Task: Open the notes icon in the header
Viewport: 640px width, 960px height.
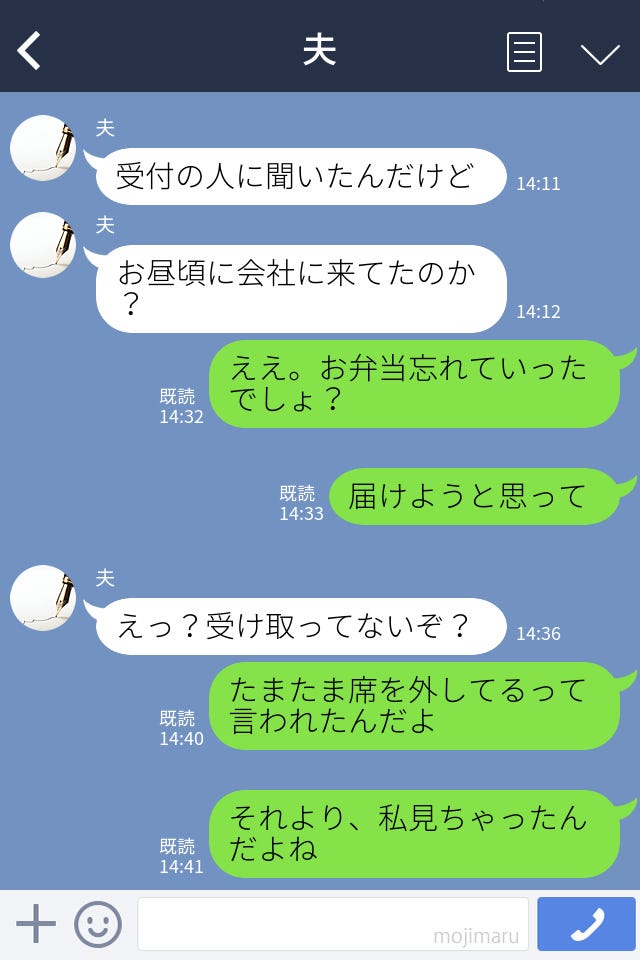Action: pos(524,52)
